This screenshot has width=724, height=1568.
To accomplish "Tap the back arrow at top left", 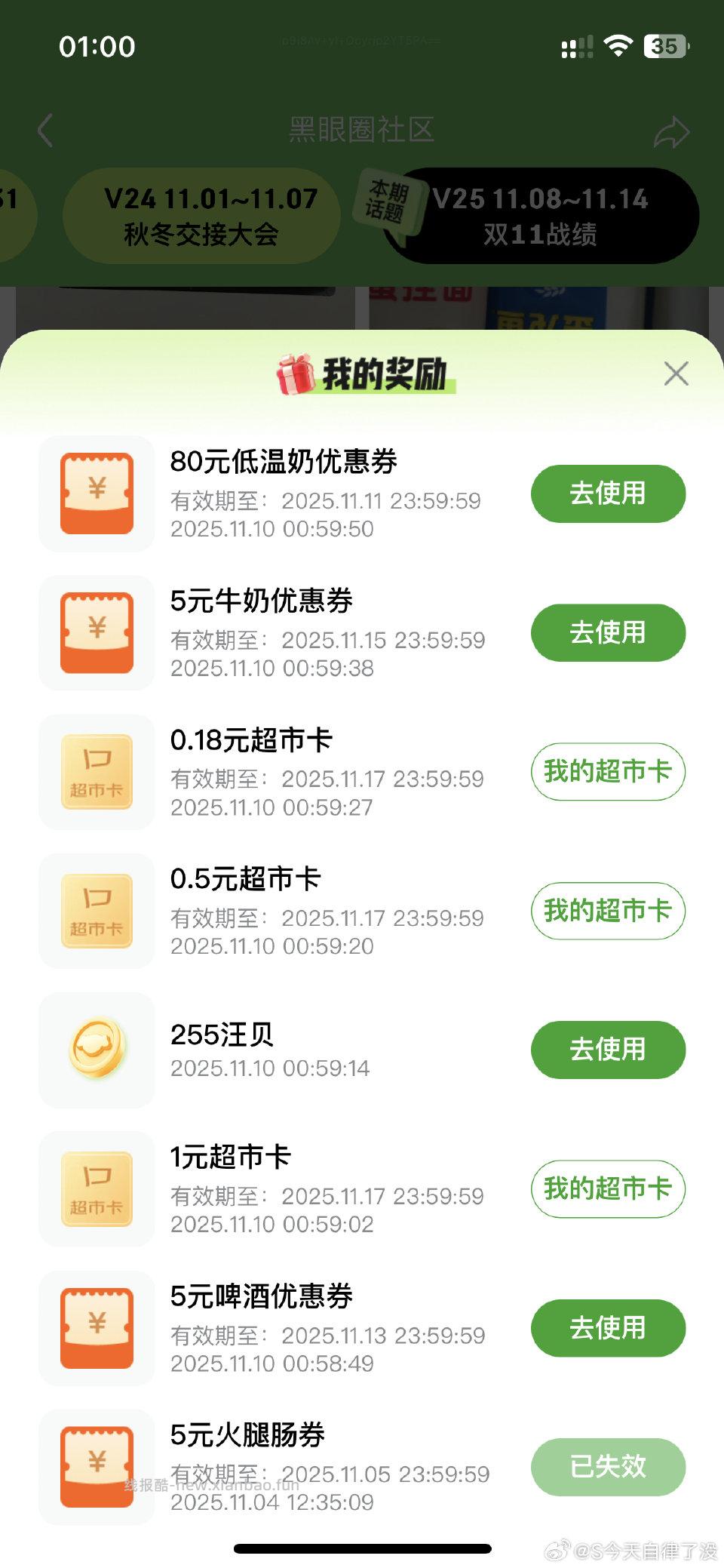I will click(x=44, y=130).
